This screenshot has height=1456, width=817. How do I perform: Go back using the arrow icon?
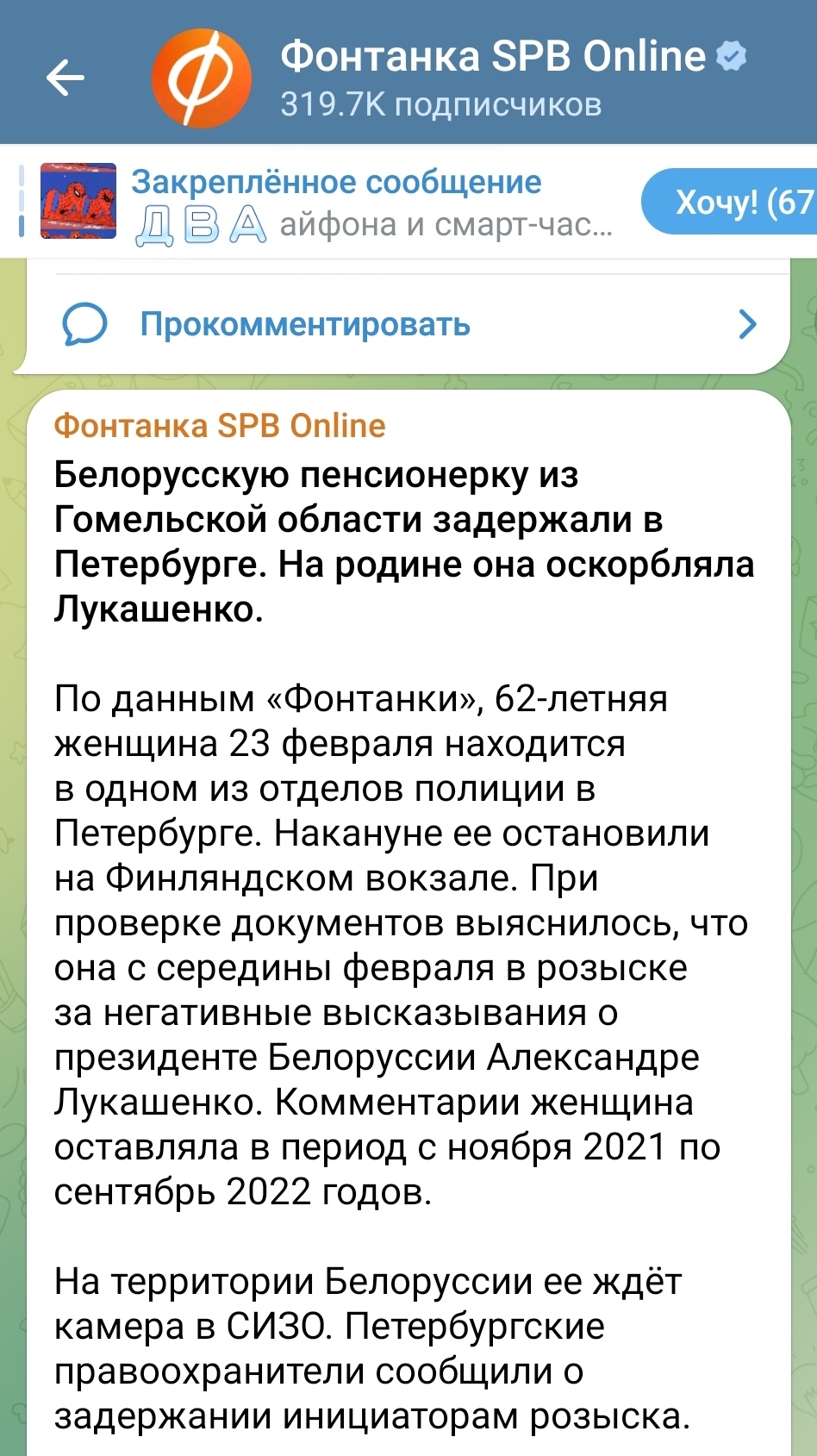click(65, 78)
